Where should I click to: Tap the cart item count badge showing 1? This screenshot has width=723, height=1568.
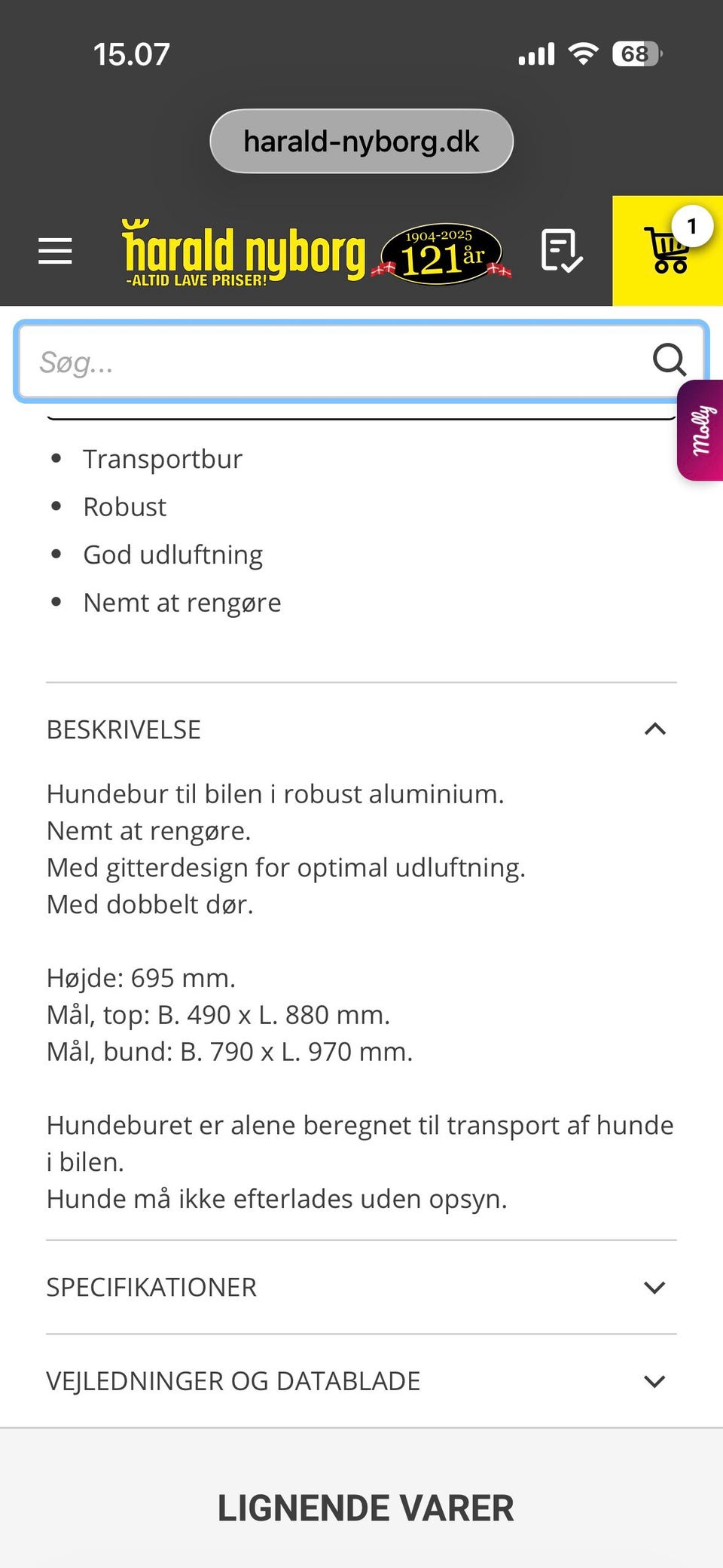click(x=691, y=225)
